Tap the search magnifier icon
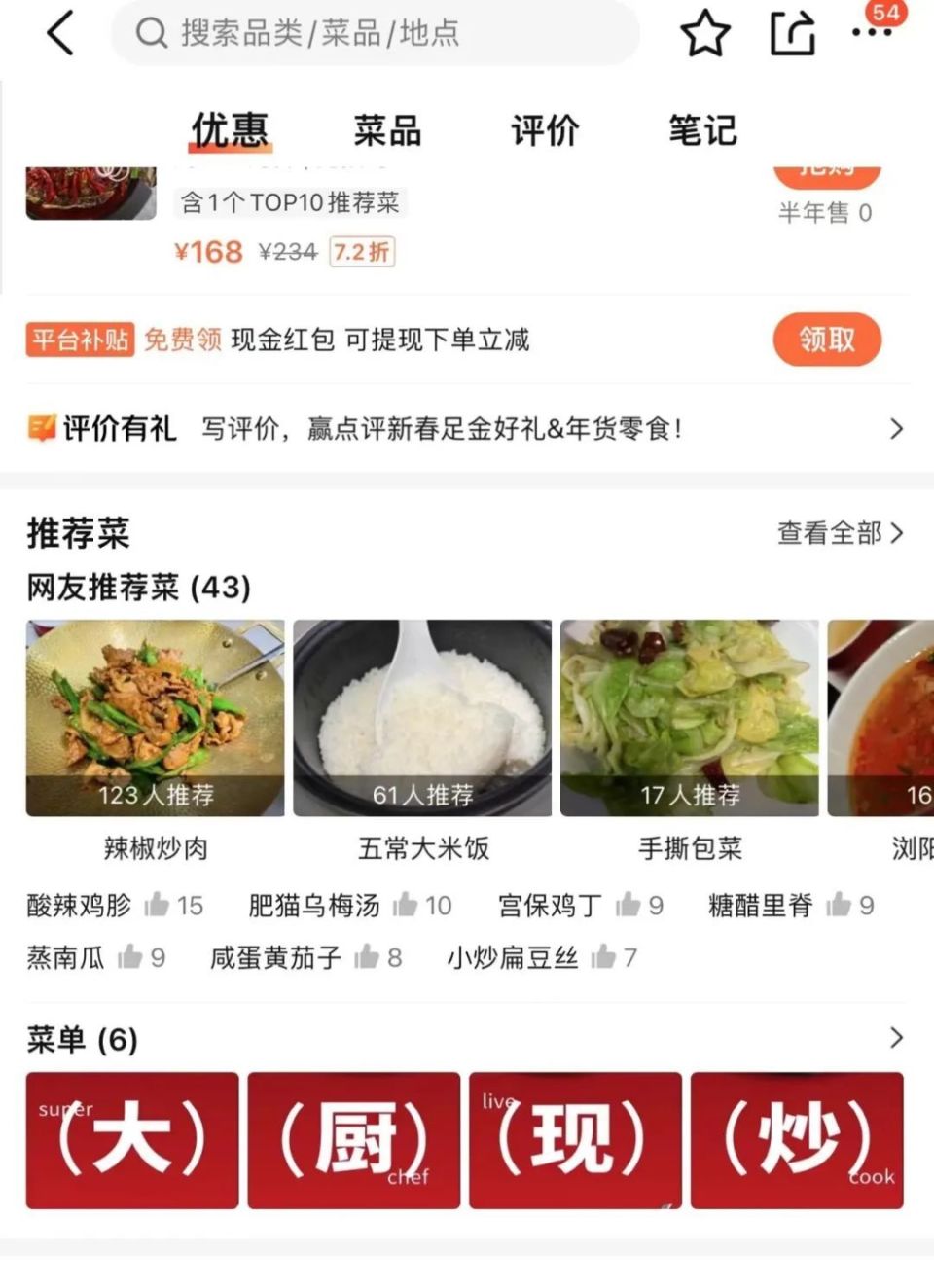The height and width of the screenshot is (1288, 934). point(151,35)
